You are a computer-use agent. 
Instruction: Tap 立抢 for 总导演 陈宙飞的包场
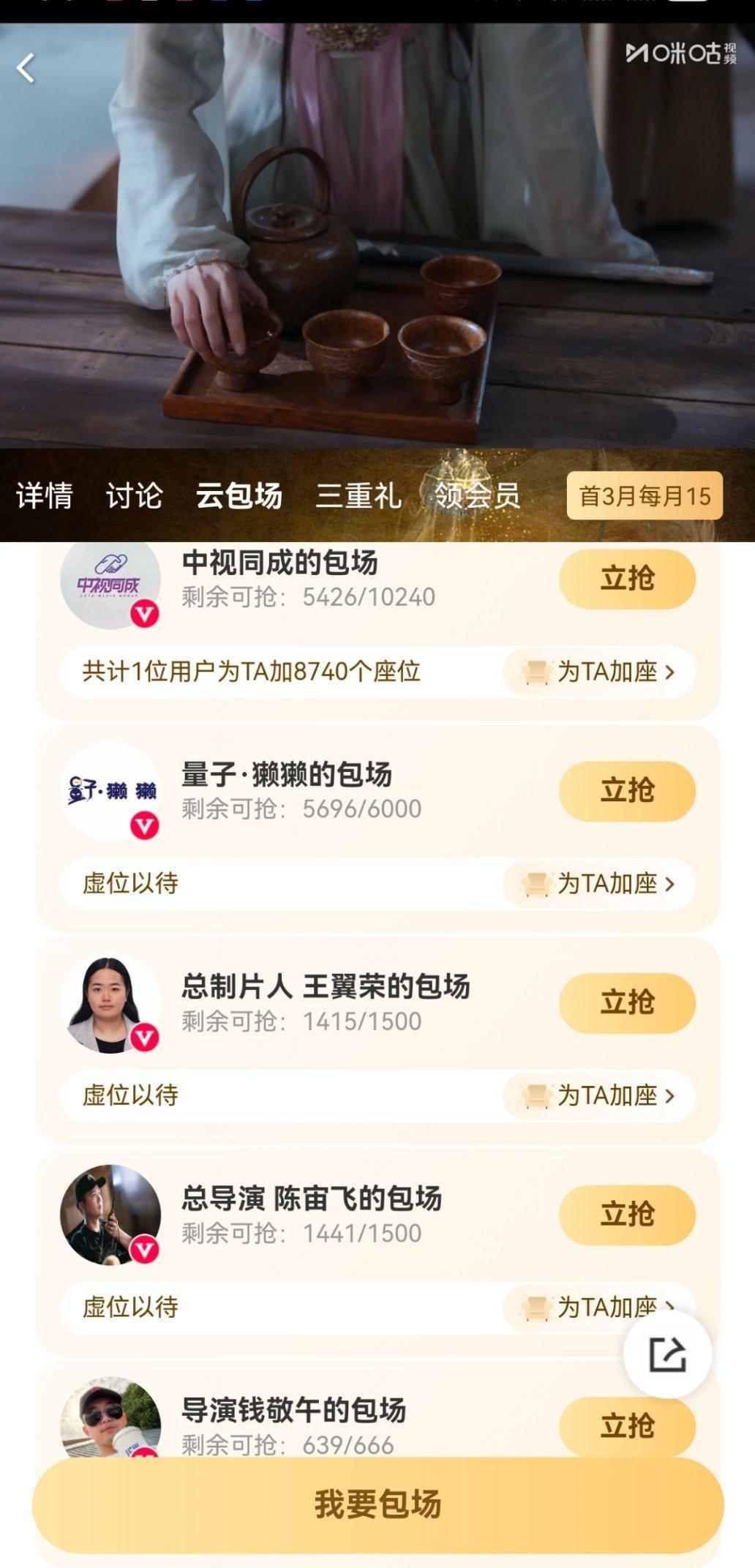pos(627,1215)
